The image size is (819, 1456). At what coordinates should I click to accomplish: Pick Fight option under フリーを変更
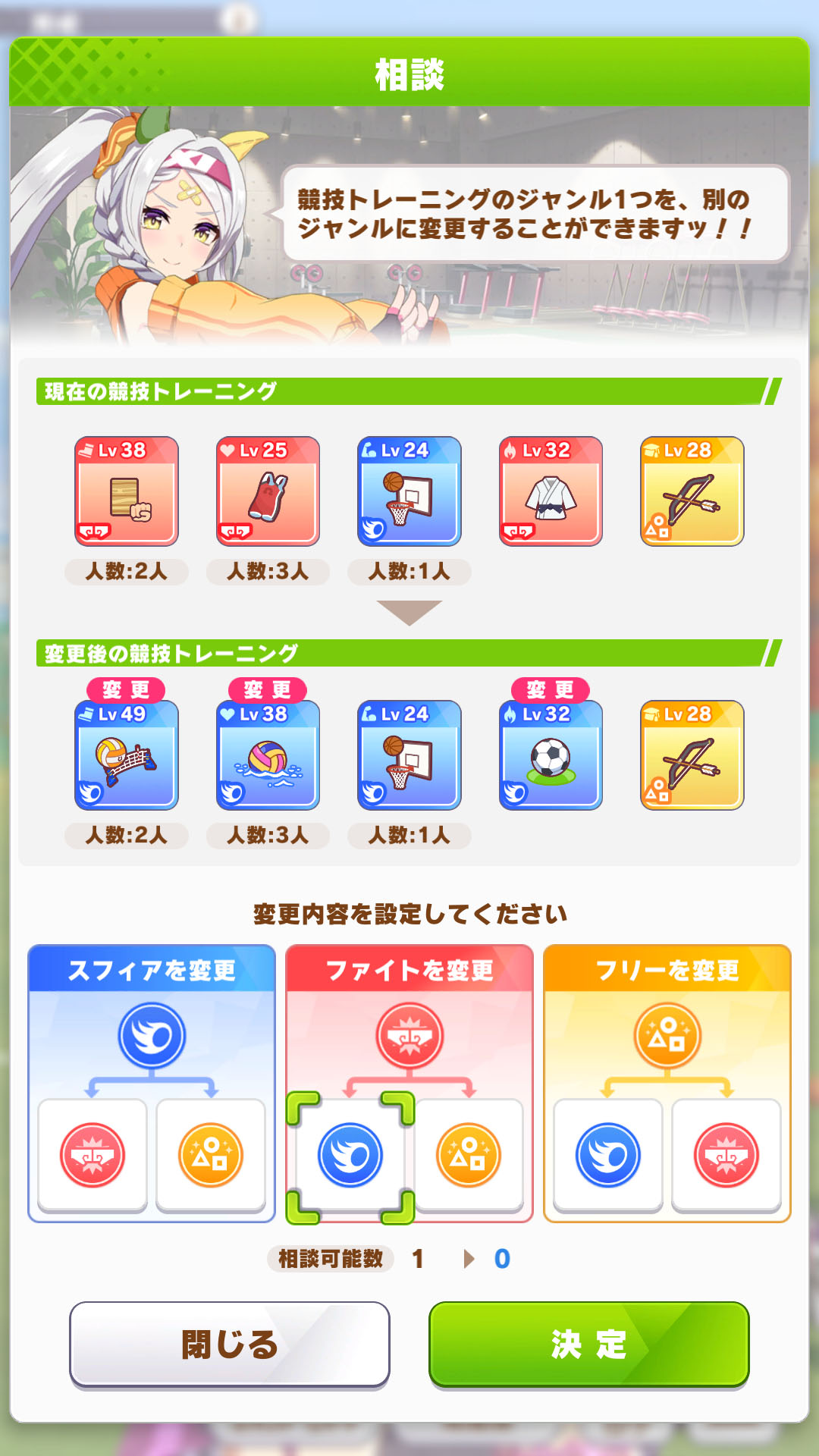[x=726, y=1155]
